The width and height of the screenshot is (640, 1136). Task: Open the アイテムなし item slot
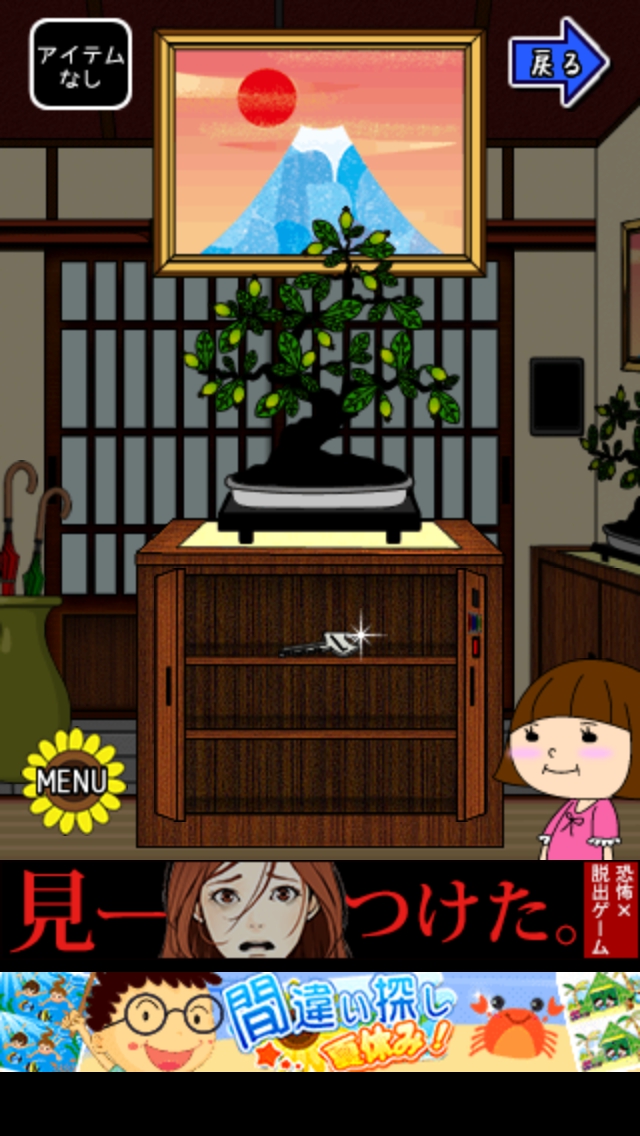pos(81,64)
